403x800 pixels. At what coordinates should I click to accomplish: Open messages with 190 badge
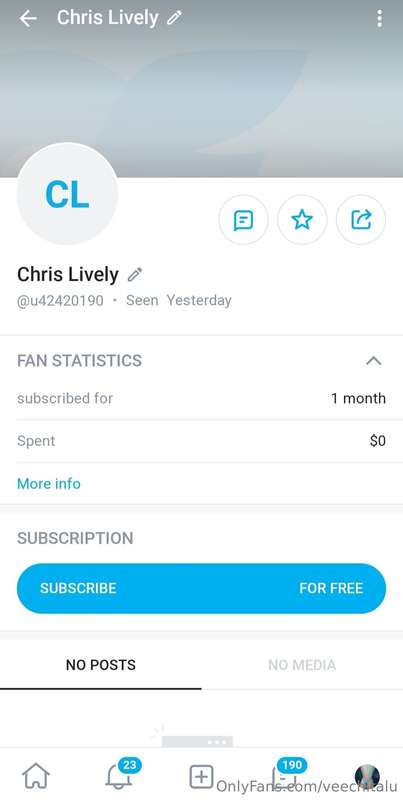click(x=284, y=776)
